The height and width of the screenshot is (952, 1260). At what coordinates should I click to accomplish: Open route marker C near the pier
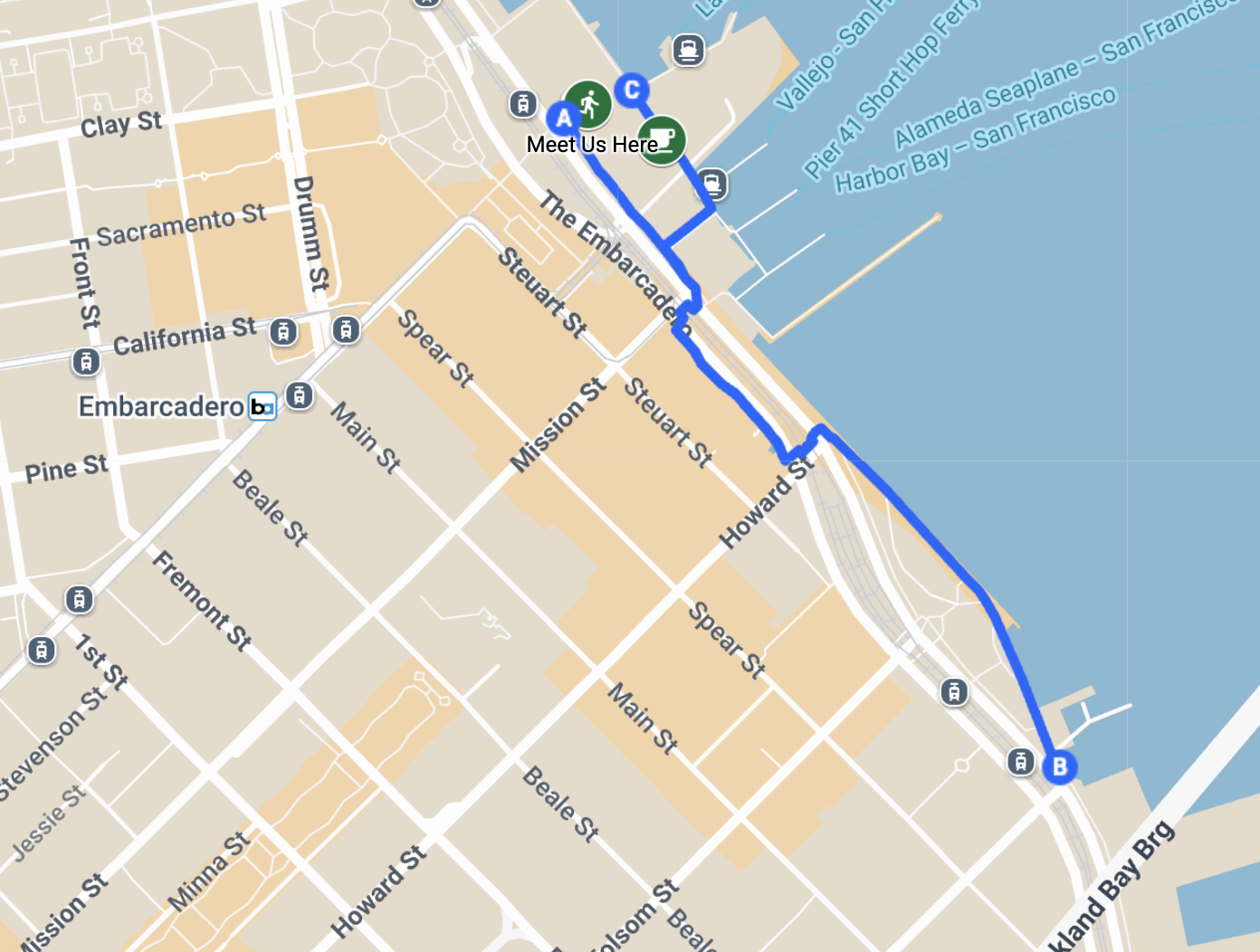tap(632, 90)
